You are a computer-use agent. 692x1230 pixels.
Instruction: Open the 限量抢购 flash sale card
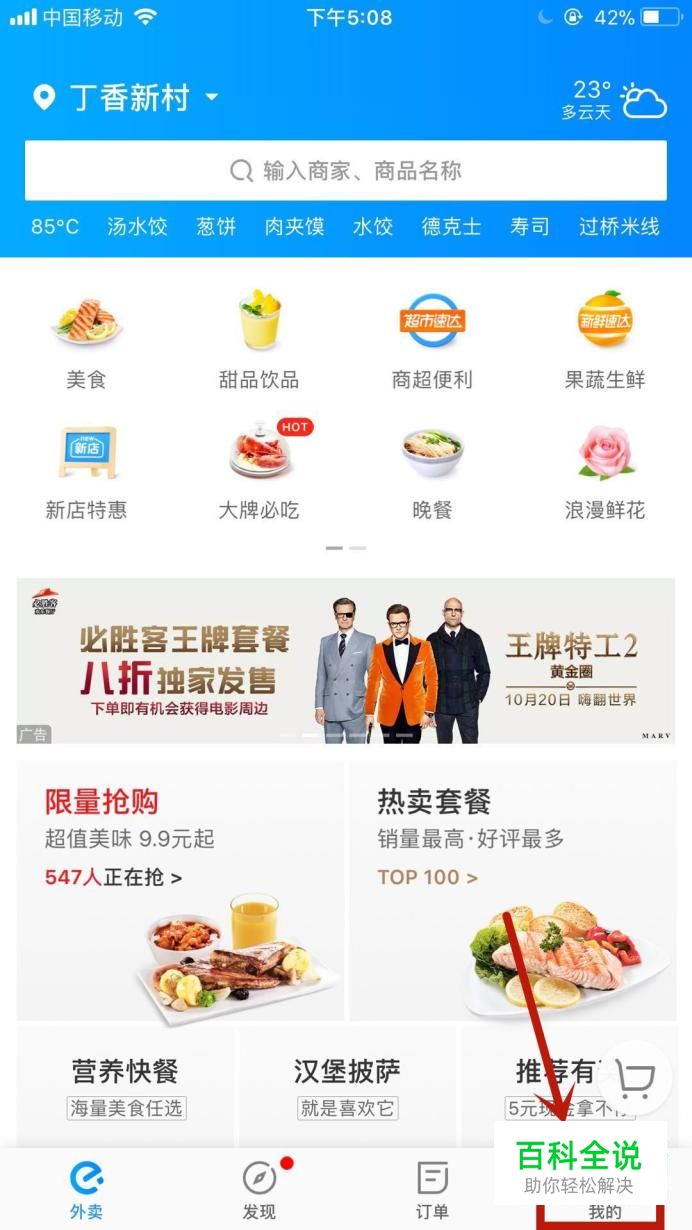click(x=180, y=890)
